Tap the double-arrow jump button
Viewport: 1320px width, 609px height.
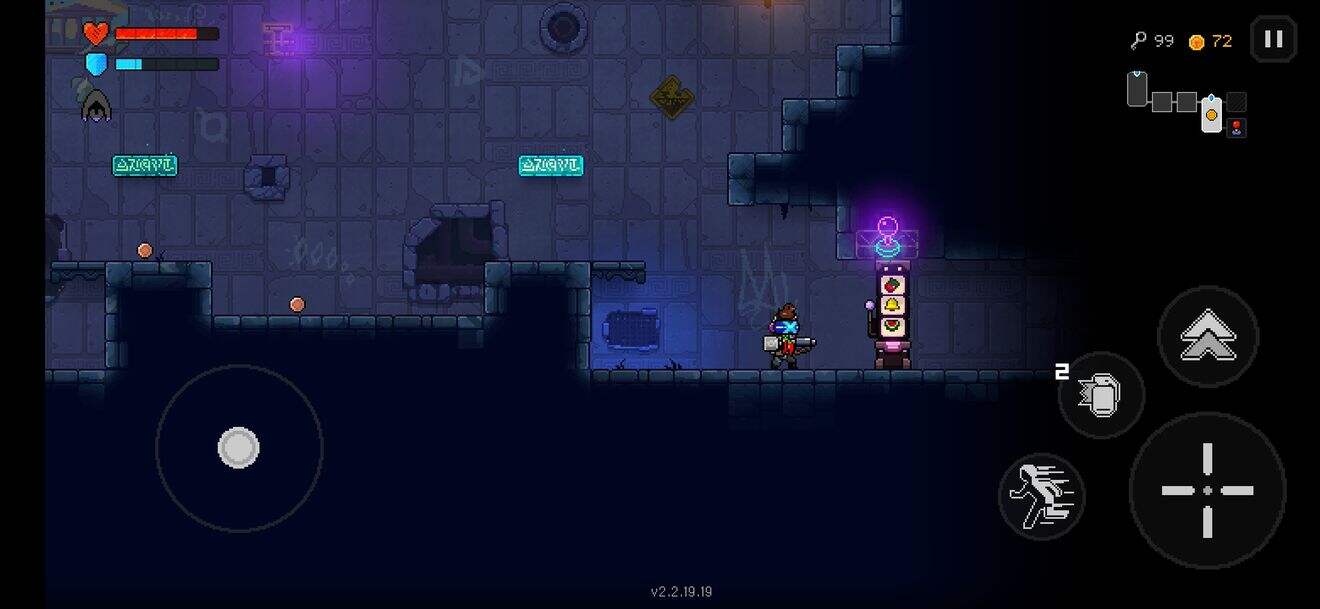point(1207,337)
